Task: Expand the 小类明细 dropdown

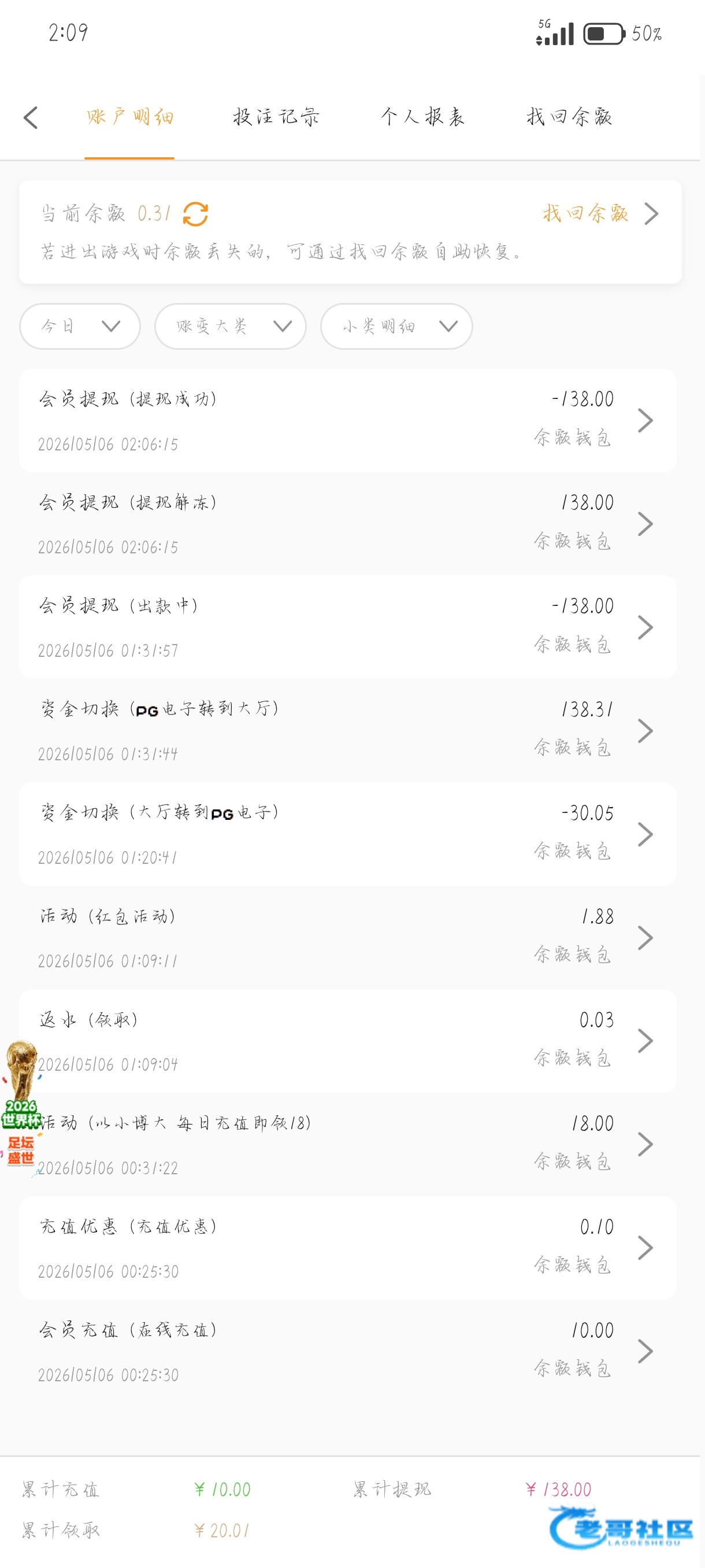Action: tap(396, 326)
